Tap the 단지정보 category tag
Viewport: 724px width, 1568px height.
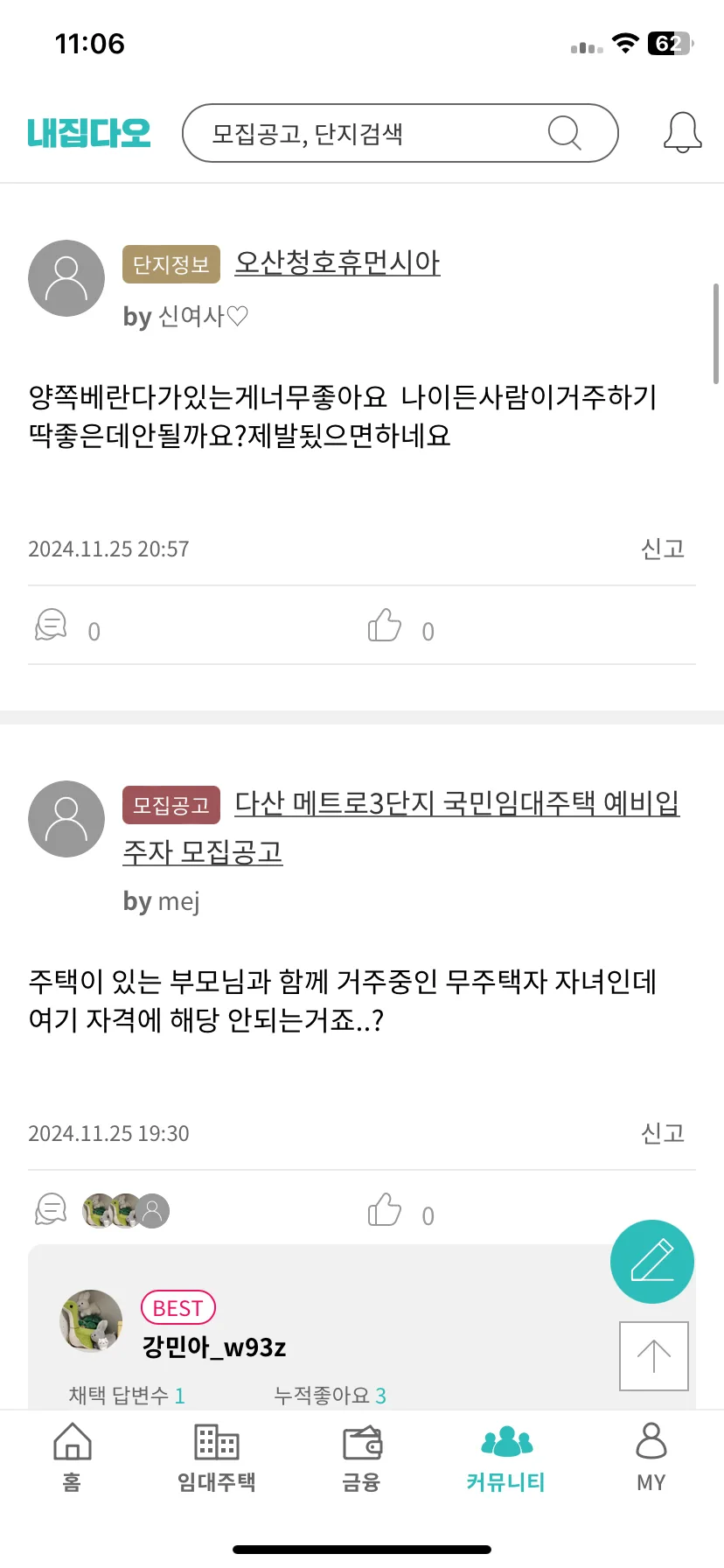pos(171,262)
